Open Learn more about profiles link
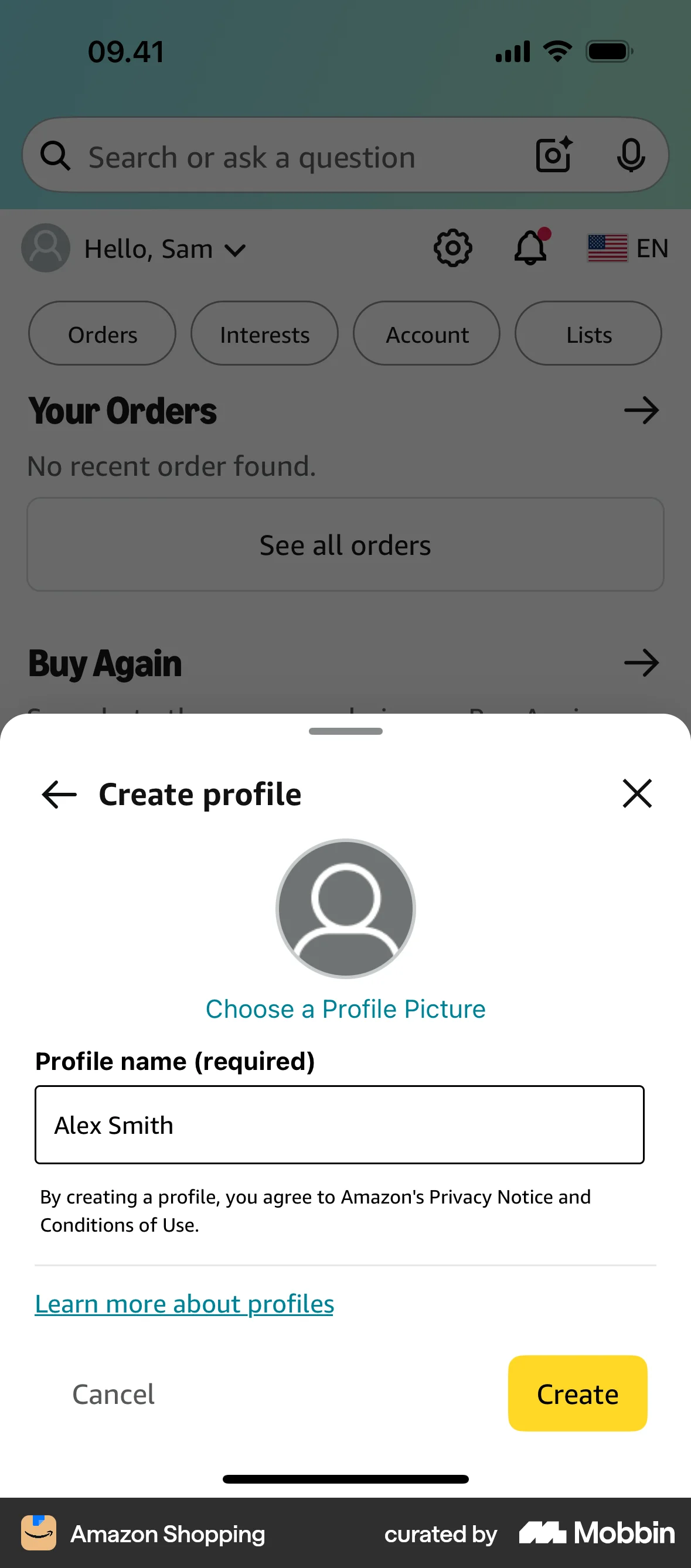The height and width of the screenshot is (1568, 691). click(184, 1303)
